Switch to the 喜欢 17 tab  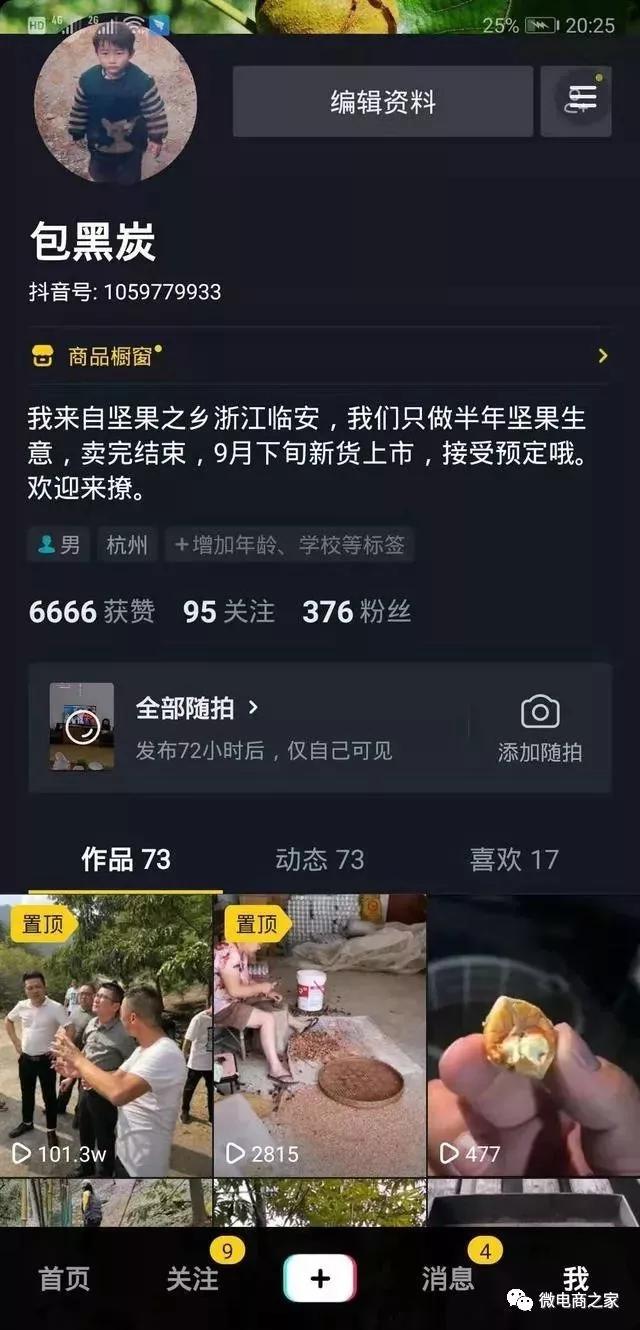(514, 859)
